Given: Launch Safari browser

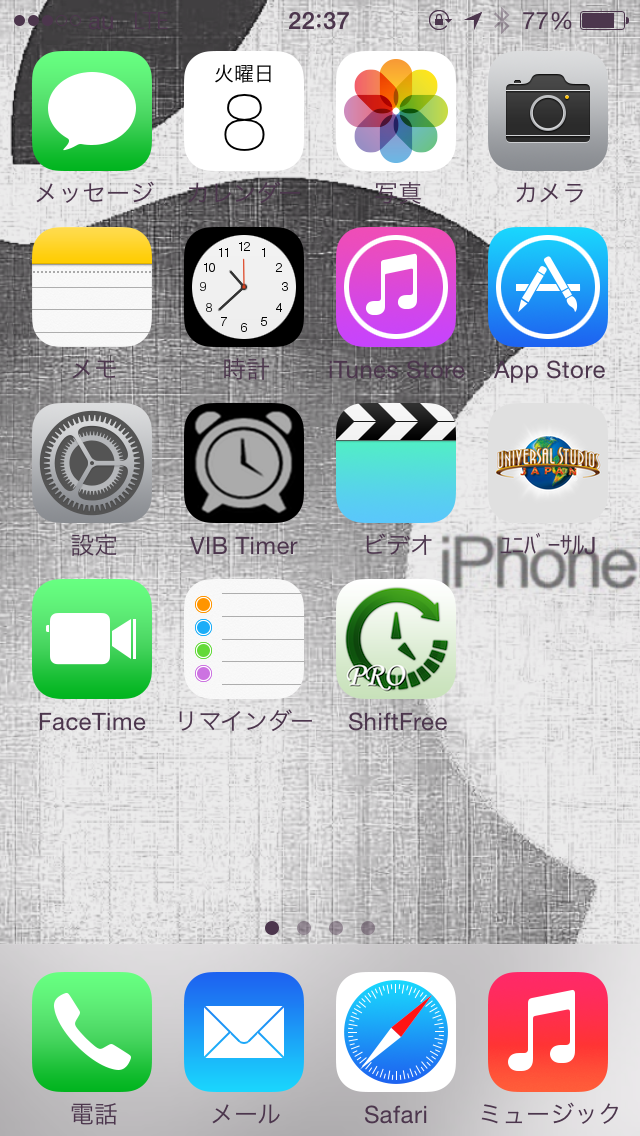Looking at the screenshot, I should pos(396,1032).
